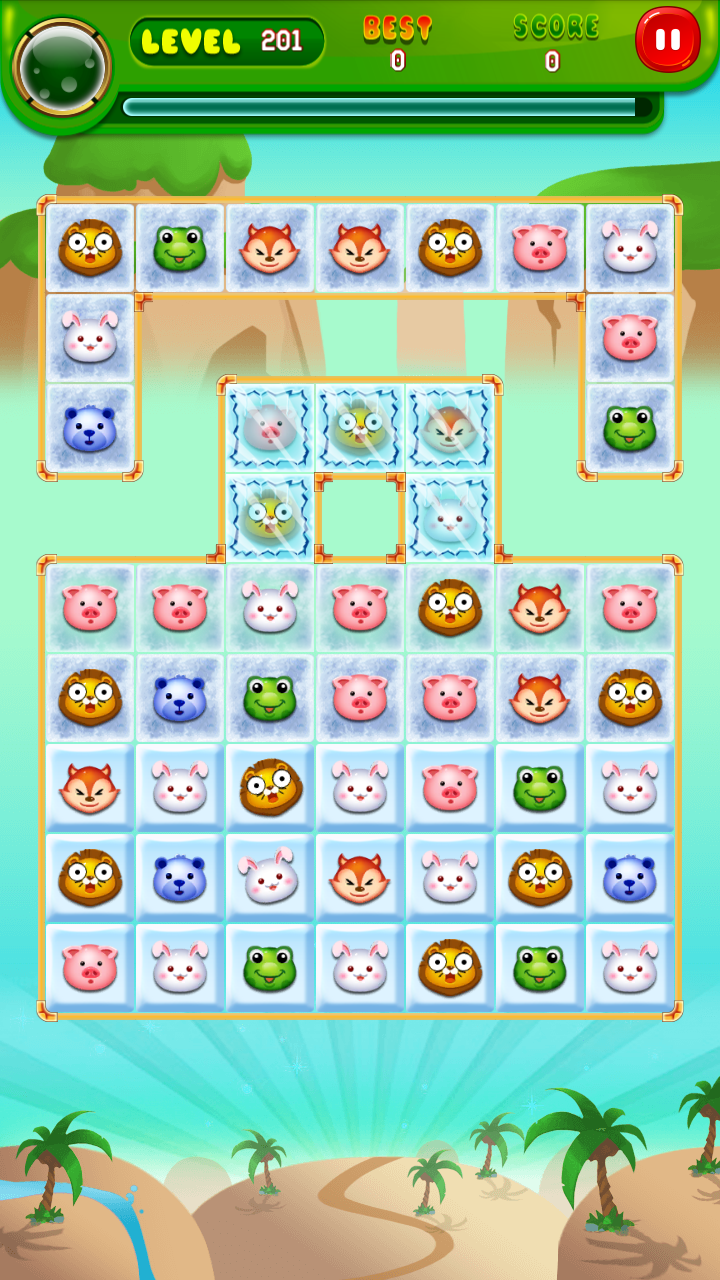720x1280 pixels.
Task: Select the frog tile under the lone pig
Action: [x=630, y=428]
